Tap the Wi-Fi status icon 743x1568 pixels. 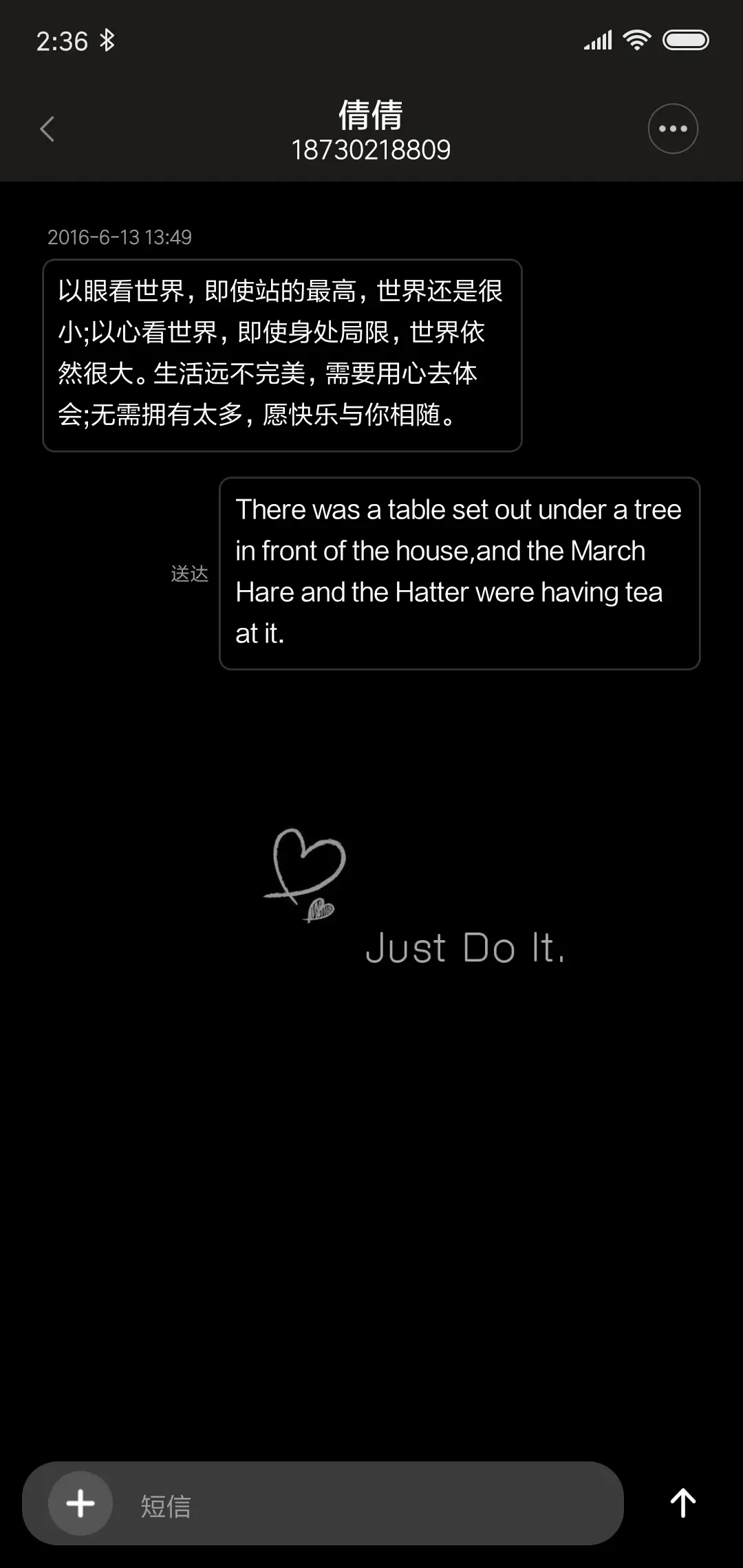pyautogui.click(x=636, y=40)
